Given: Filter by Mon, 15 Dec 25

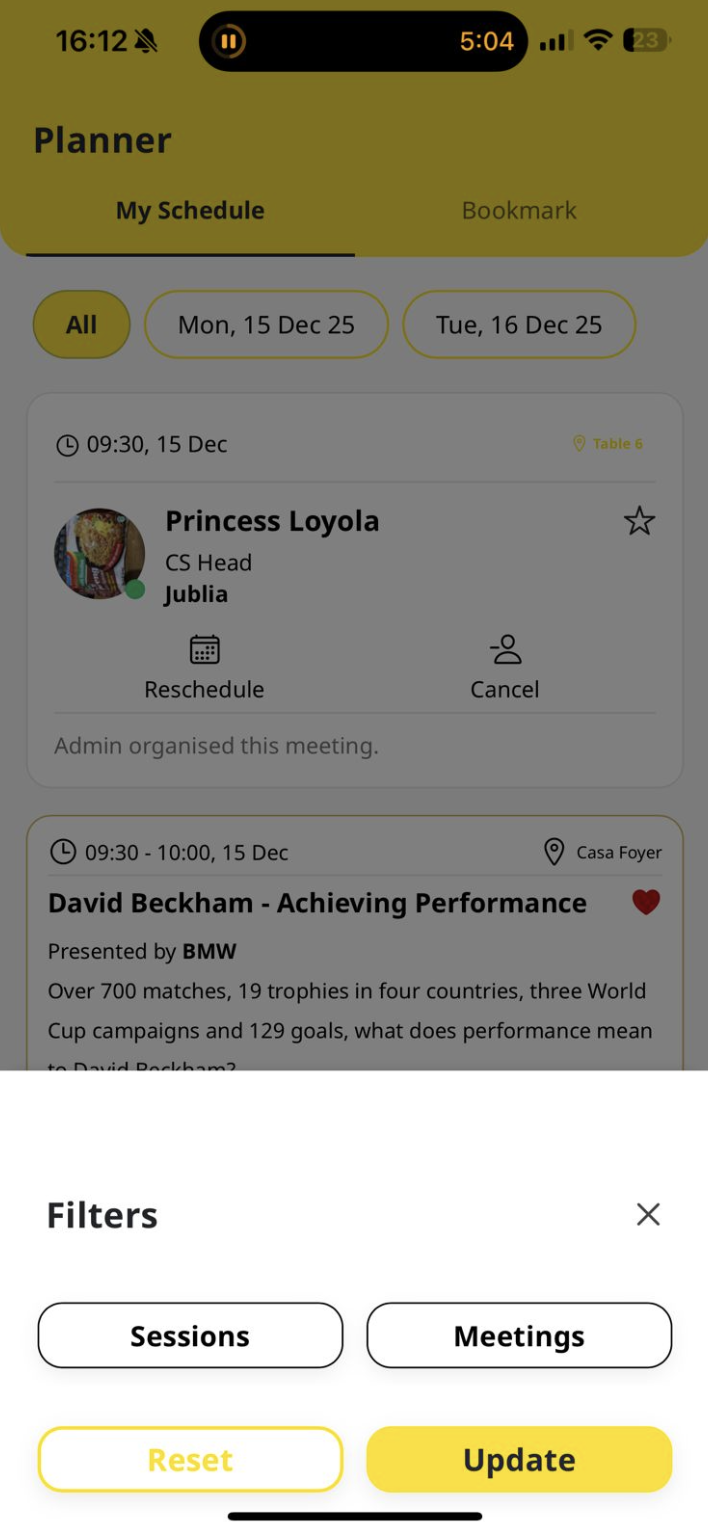Looking at the screenshot, I should pos(266,325).
